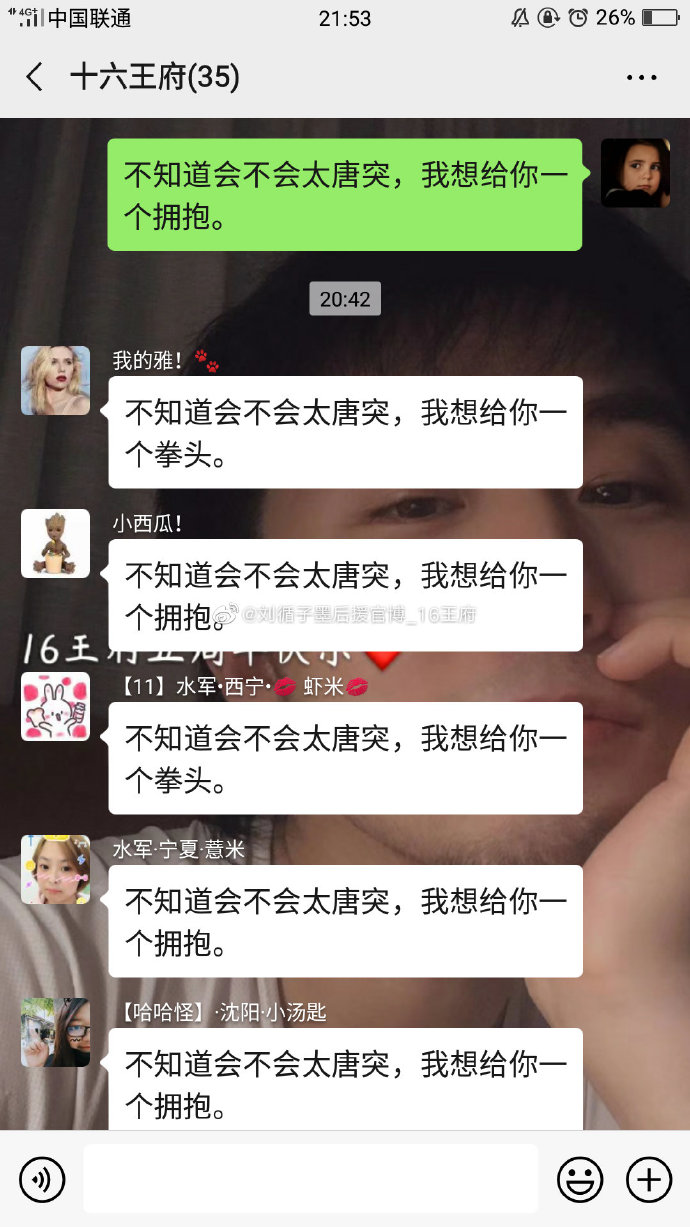This screenshot has width=690, height=1227.
Task: Open profile avatar of 我的雅!
Action: [56, 380]
